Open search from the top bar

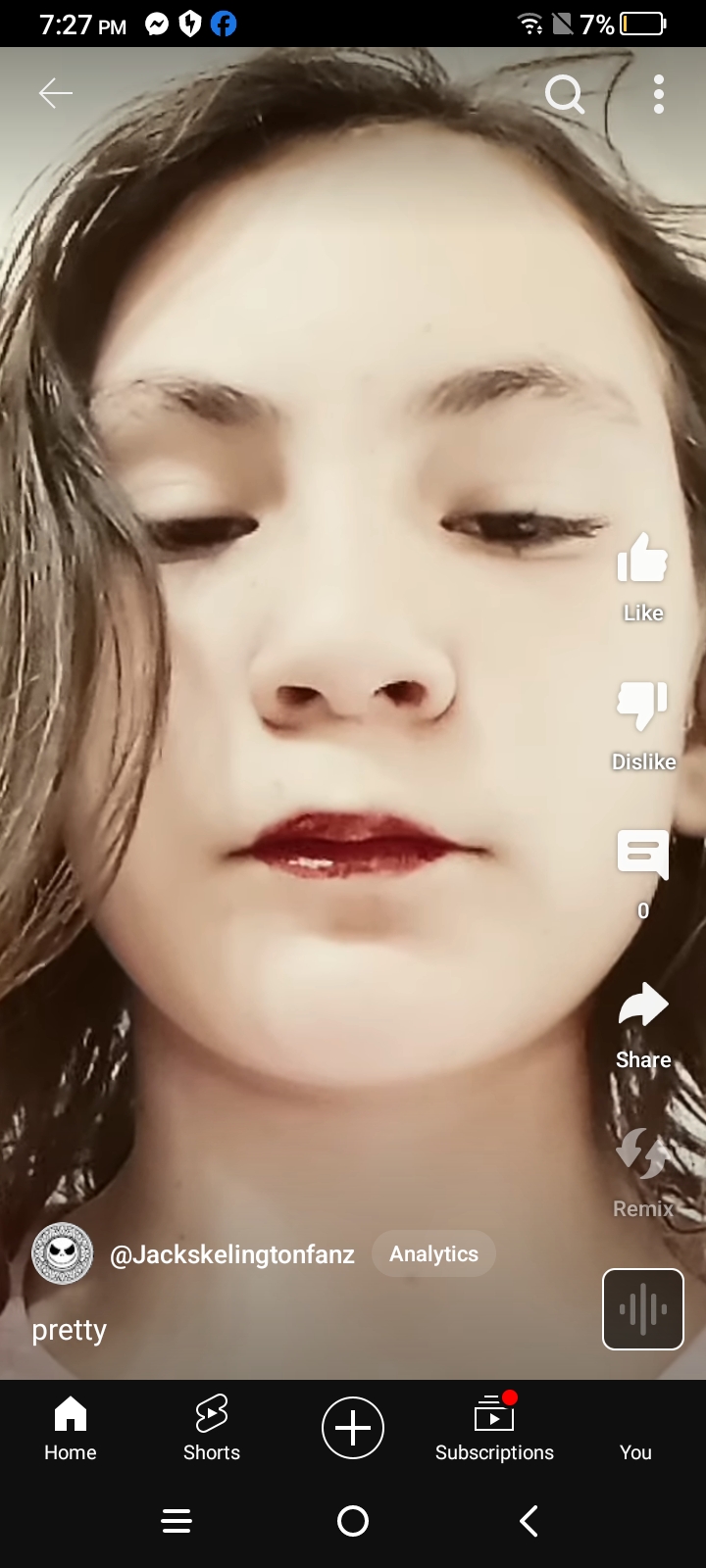tap(565, 94)
